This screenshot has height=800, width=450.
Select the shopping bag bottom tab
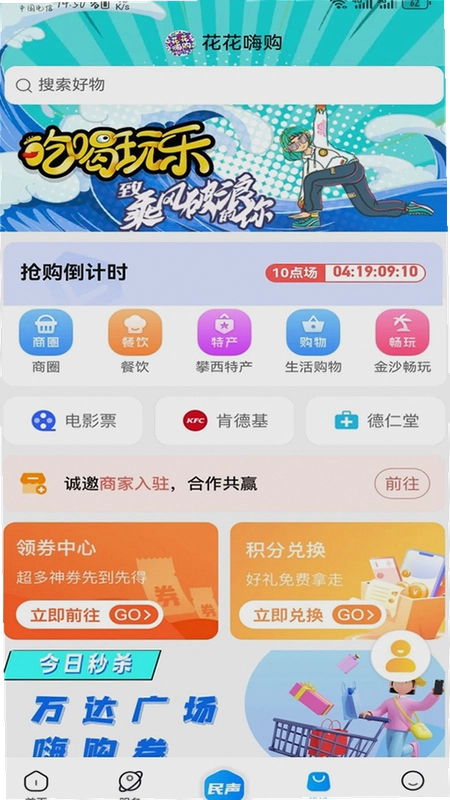(318, 785)
